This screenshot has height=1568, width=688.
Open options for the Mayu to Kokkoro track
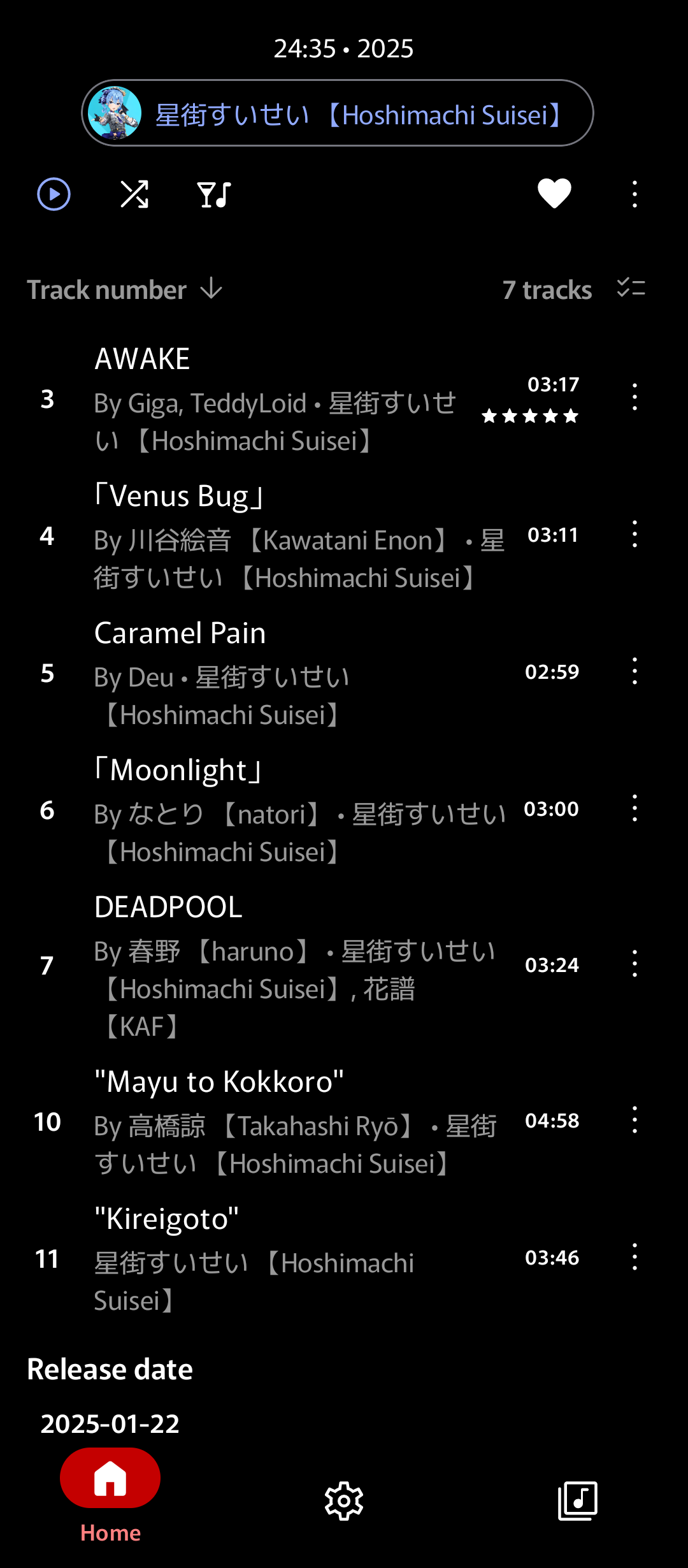(x=634, y=1120)
